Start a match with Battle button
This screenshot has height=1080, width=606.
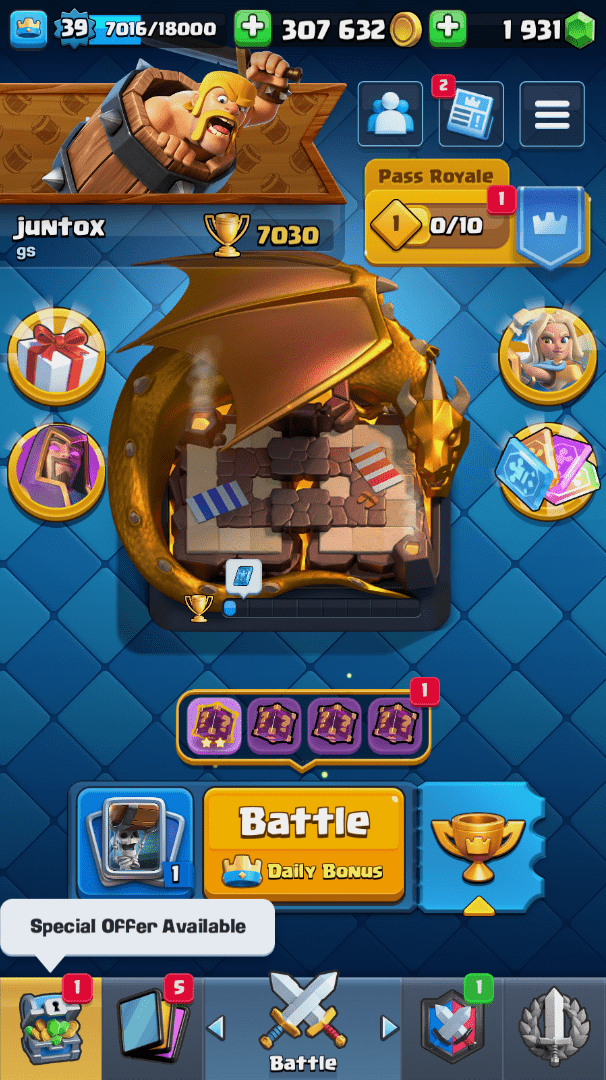pyautogui.click(x=304, y=842)
